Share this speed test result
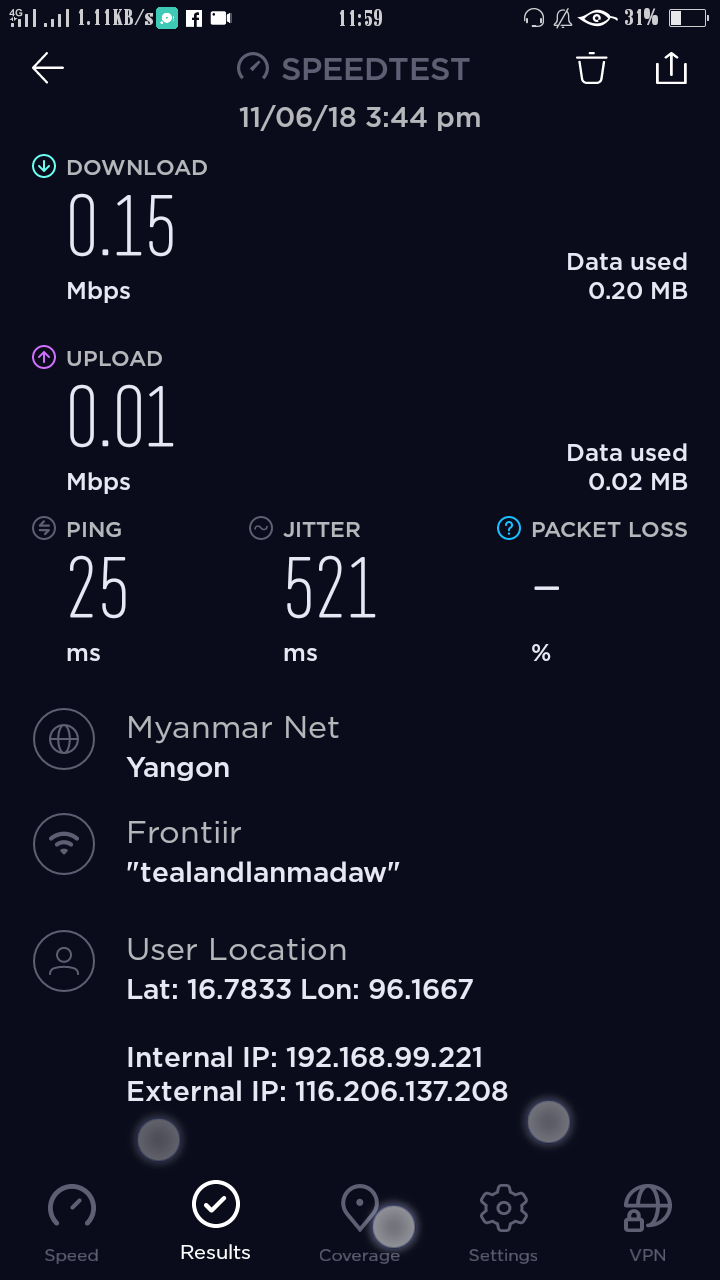Viewport: 720px width, 1280px height. pos(671,68)
